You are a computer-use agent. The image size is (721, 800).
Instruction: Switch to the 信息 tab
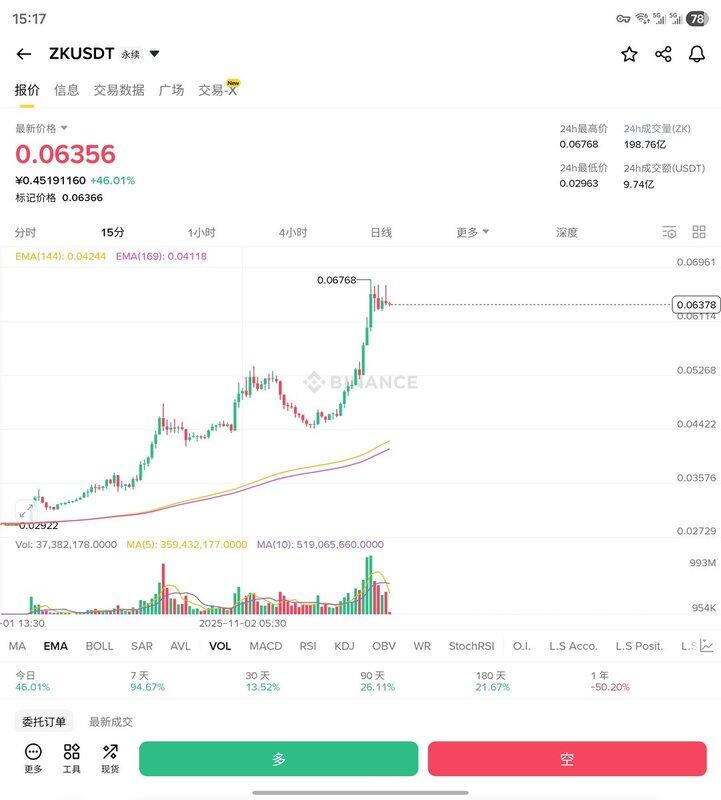(66, 90)
